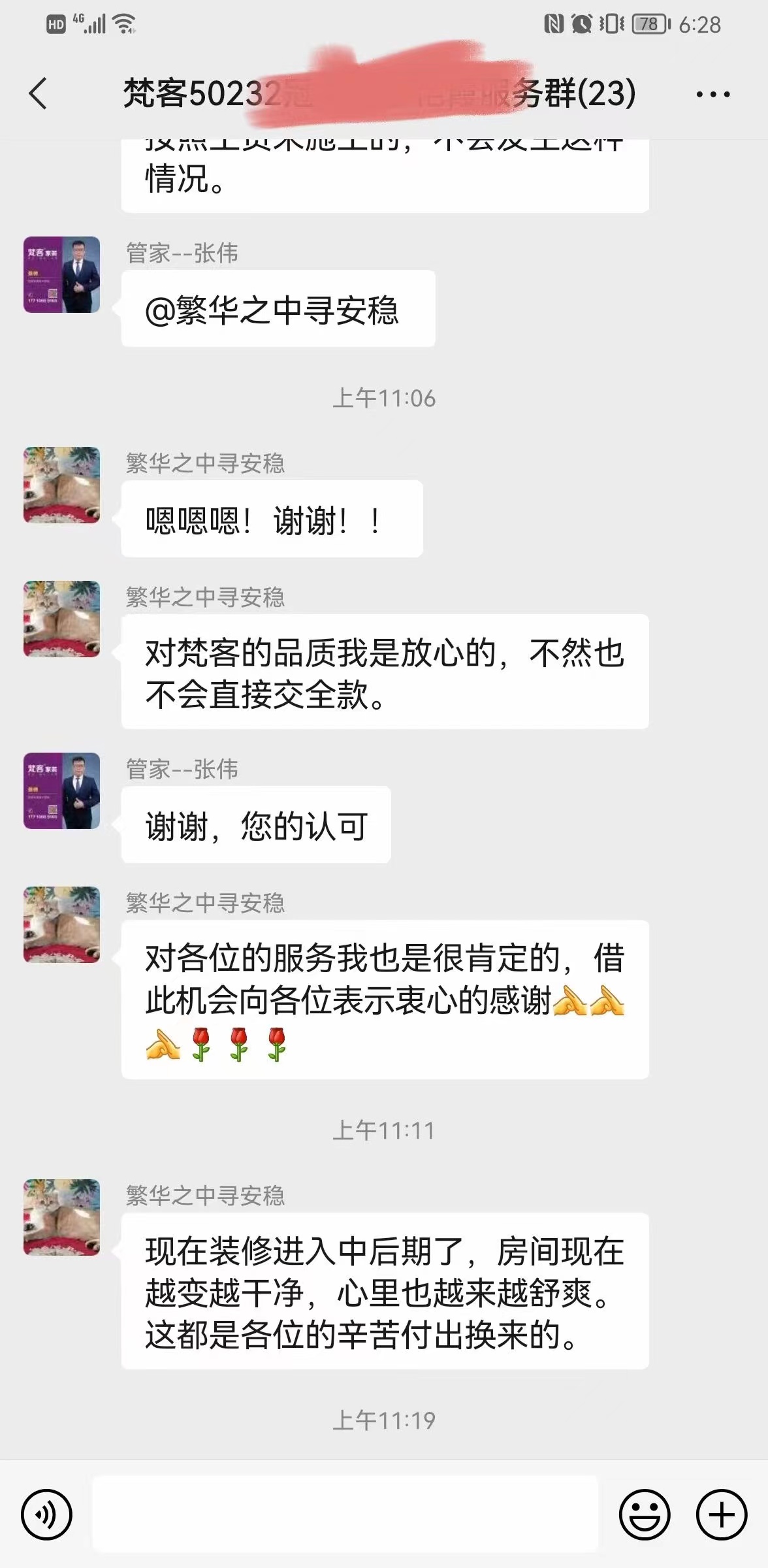
Task: Open 繁华之中寻安稳's avatar beside 现在装修进入中后期了
Action: (62, 1217)
